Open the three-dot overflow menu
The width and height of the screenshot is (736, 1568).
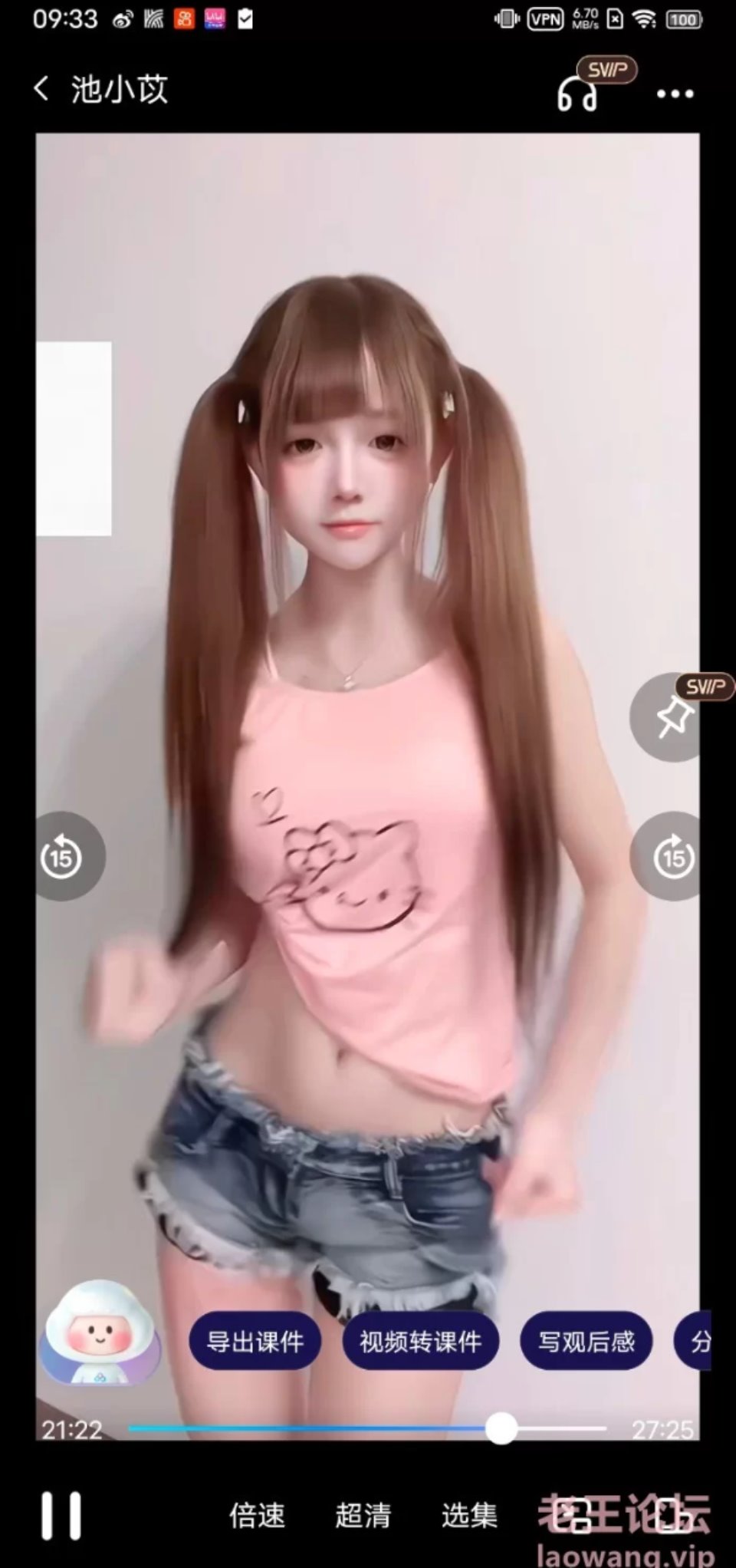[675, 94]
